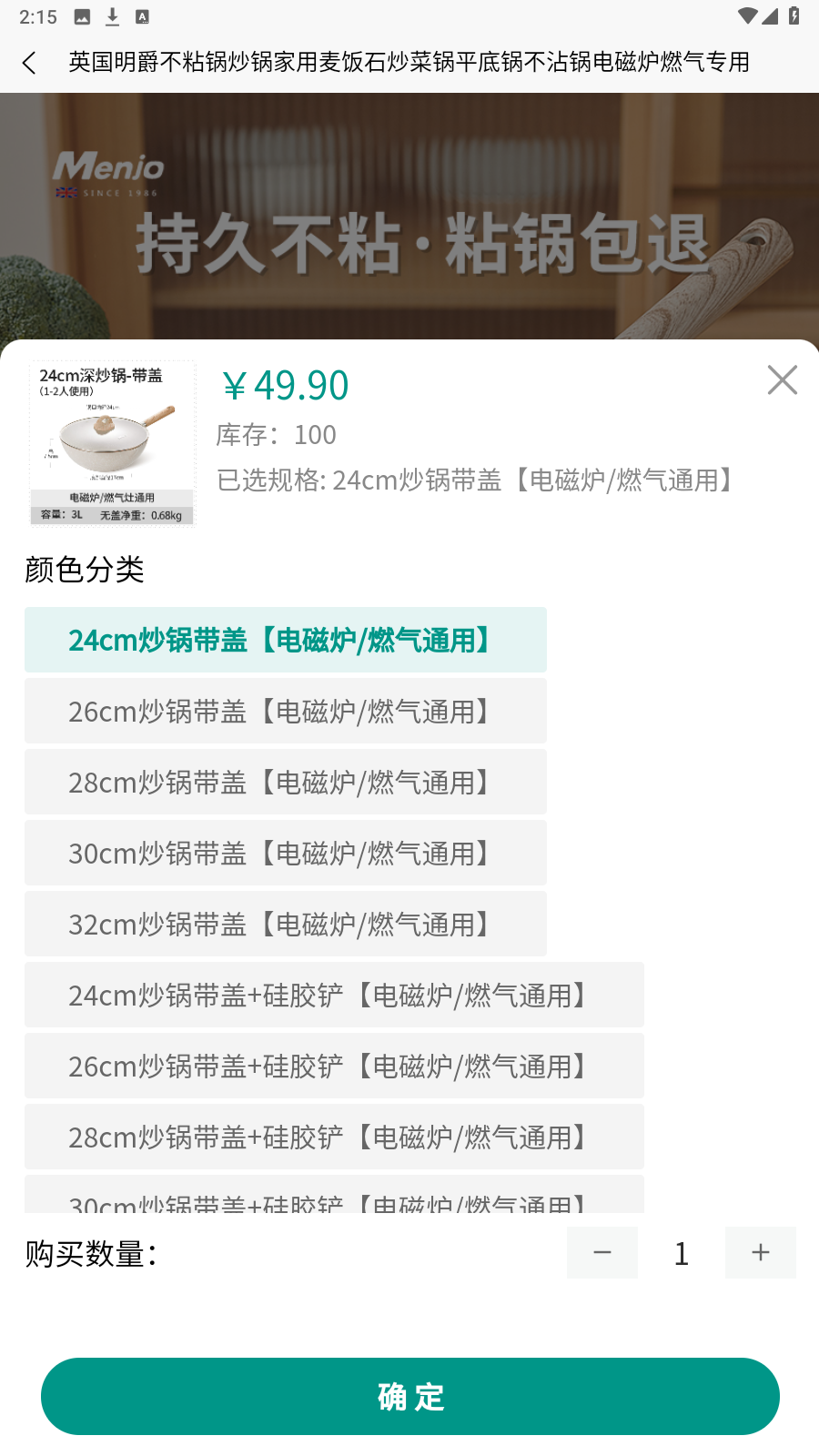Choose 26cm炒锅带盖【电磁炉/燃气通用】 option

285,711
